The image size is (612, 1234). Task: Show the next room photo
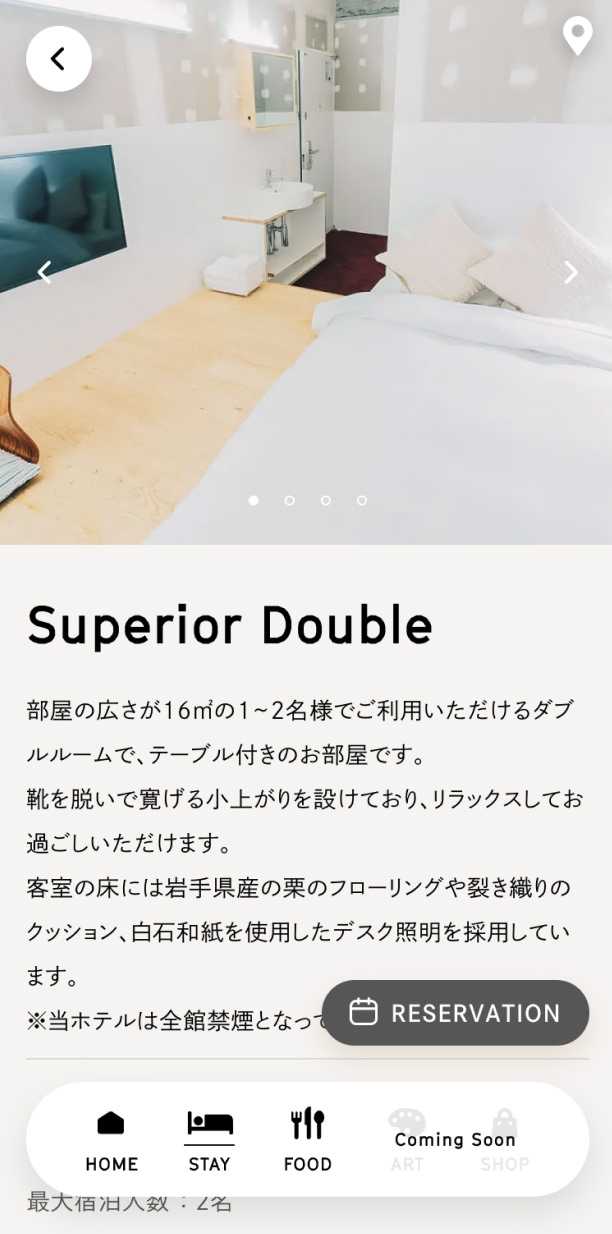pos(570,272)
